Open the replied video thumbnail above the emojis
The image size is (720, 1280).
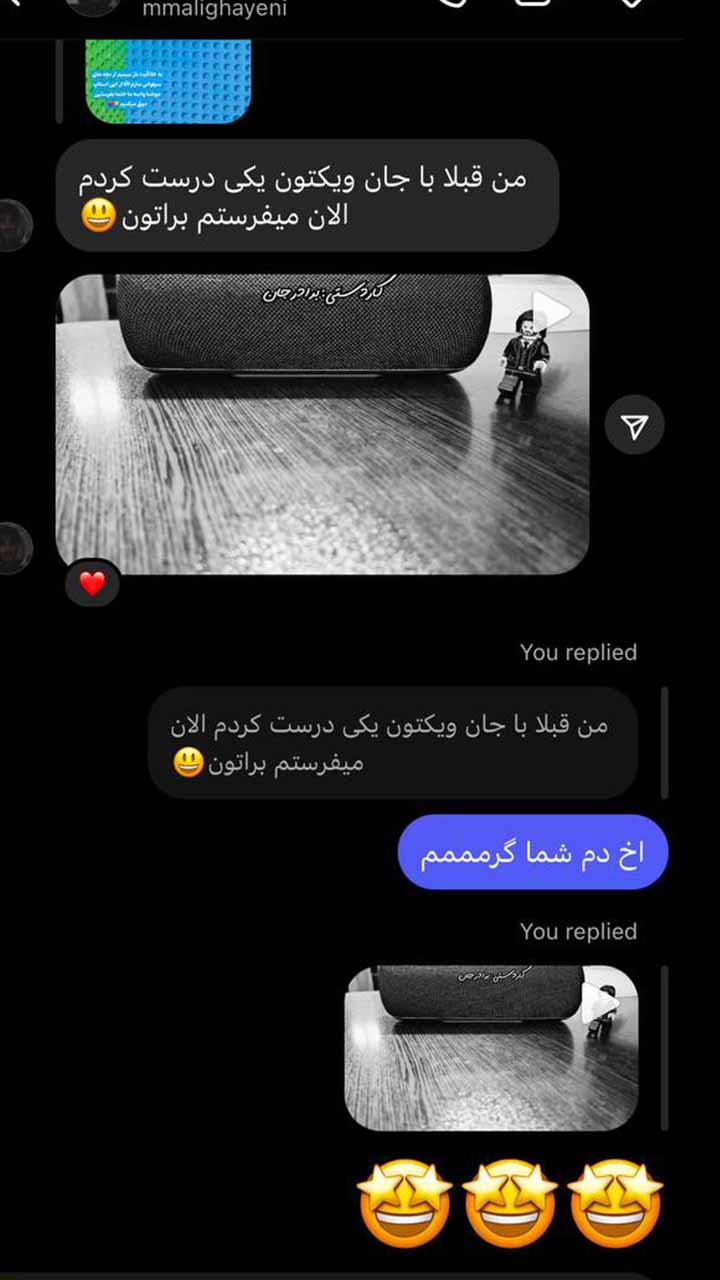pos(491,1047)
